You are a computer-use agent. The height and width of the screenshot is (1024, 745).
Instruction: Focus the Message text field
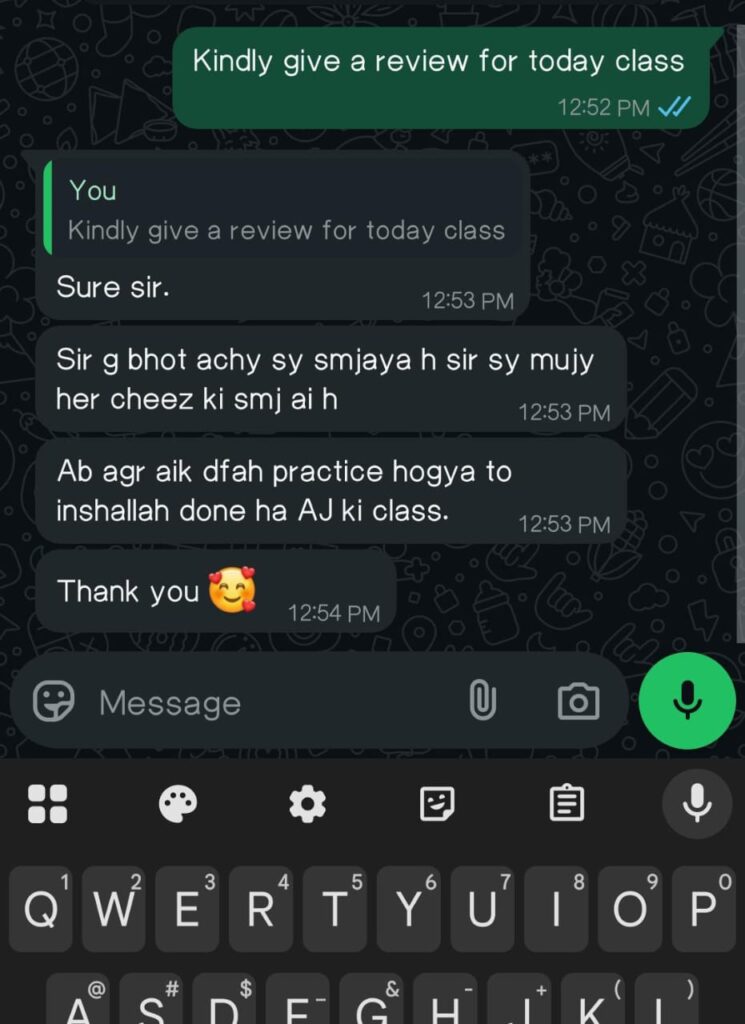pos(260,703)
